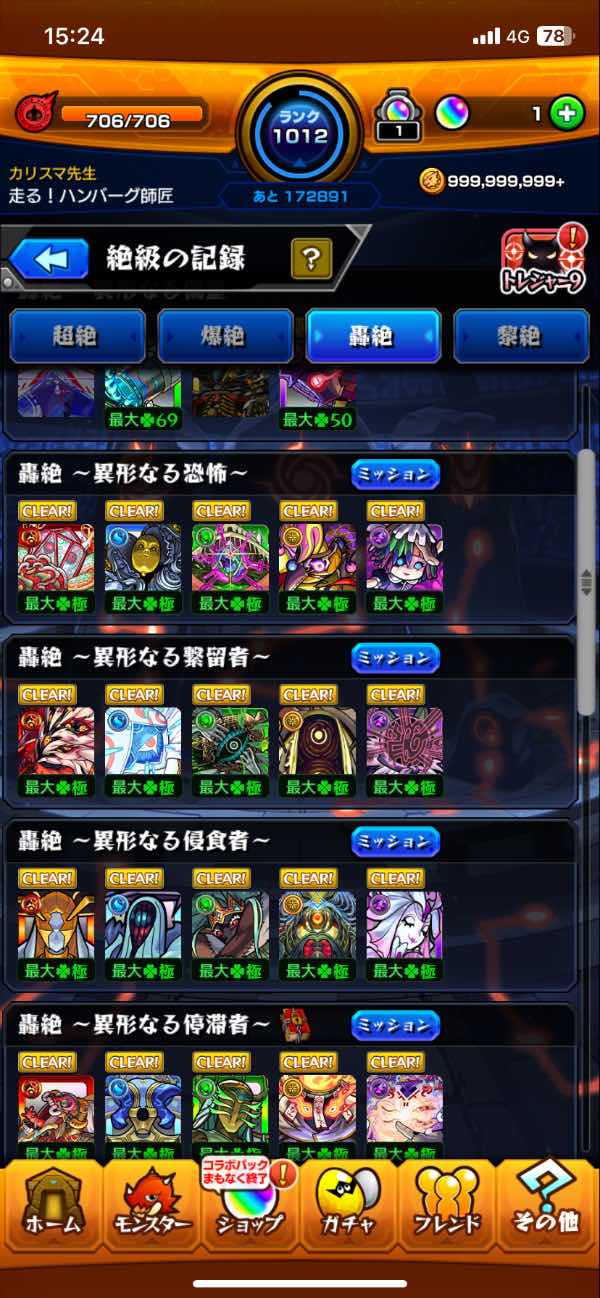This screenshot has width=600, height=1298.
Task: Switch to the 黎絶 tab
Action: [x=521, y=335]
